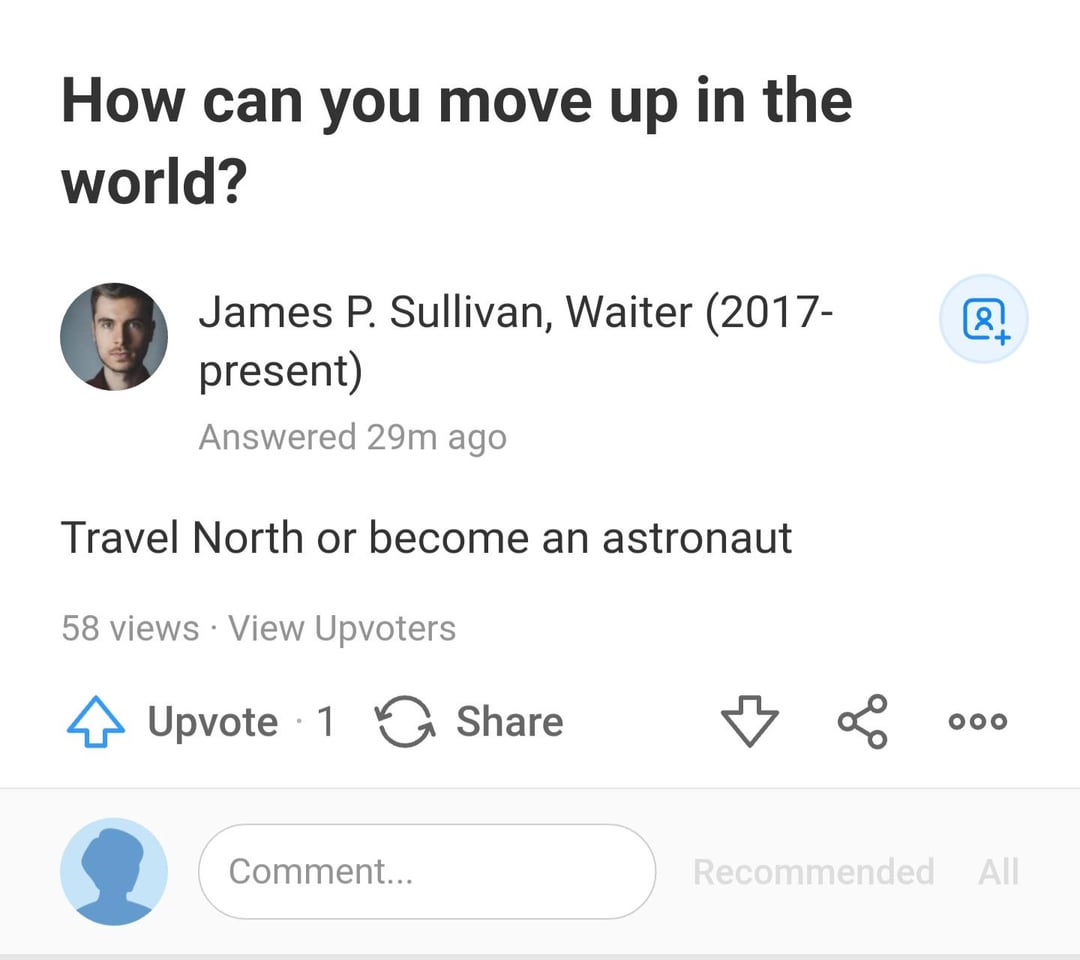This screenshot has width=1080, height=960.
Task: Switch to All comments
Action: 998,871
